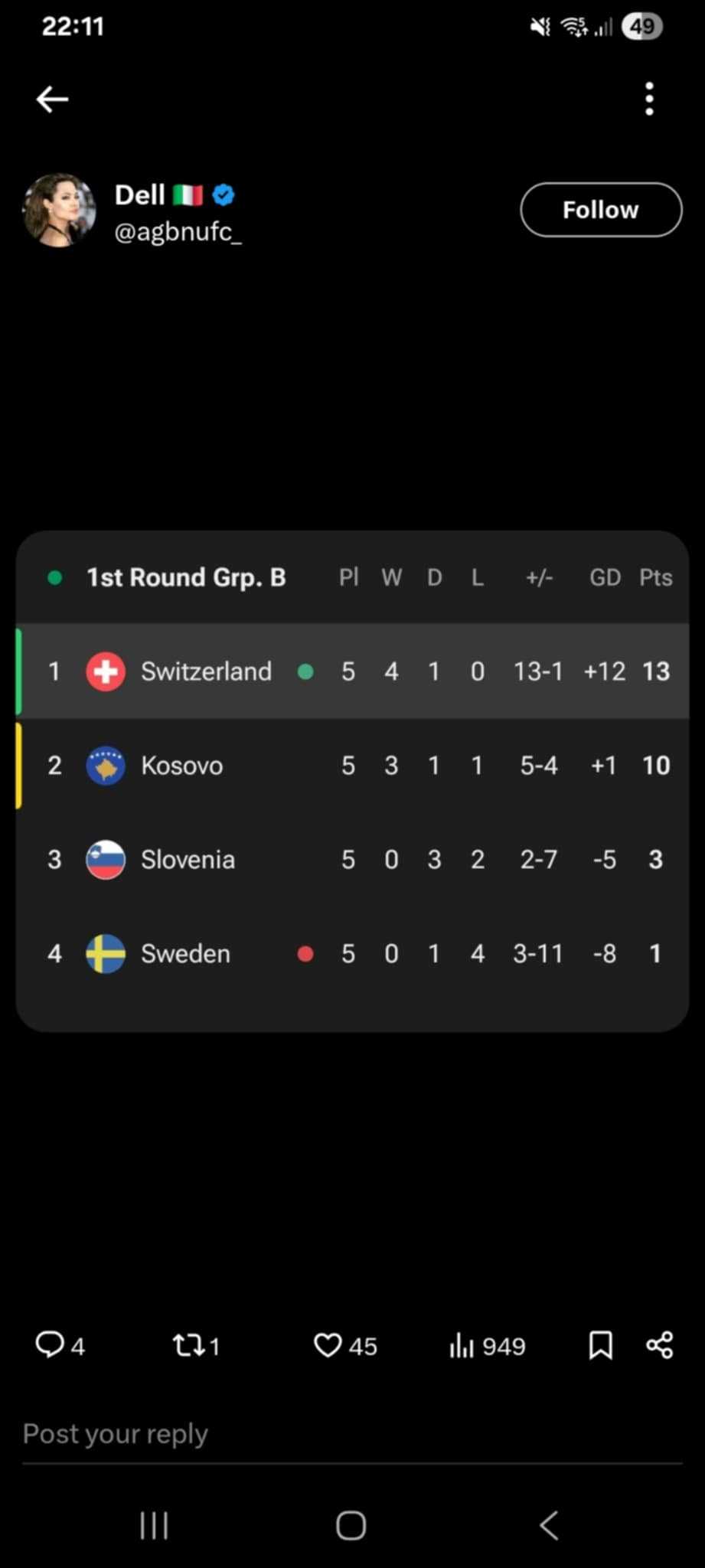
Task: View the post analytics with 949 views
Action: coord(487,1345)
